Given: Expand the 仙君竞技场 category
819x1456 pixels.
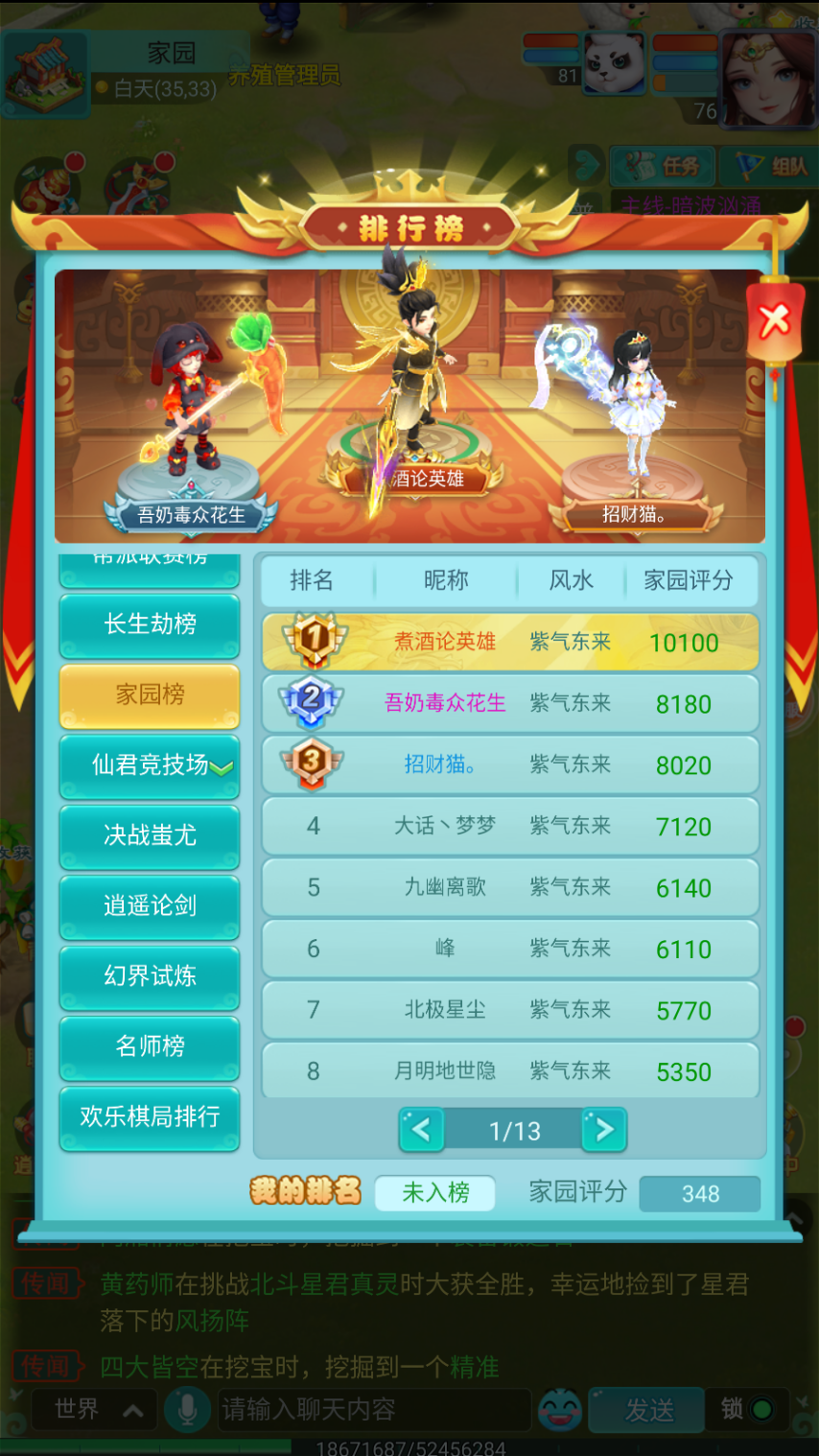Looking at the screenshot, I should [x=150, y=765].
